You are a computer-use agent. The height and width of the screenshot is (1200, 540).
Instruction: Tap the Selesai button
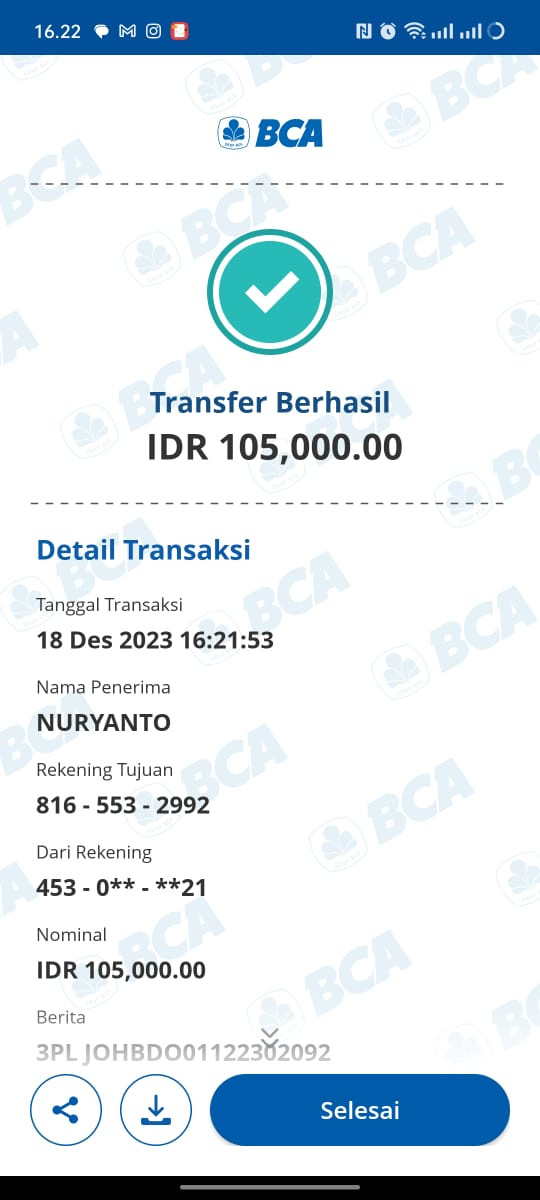click(360, 1110)
